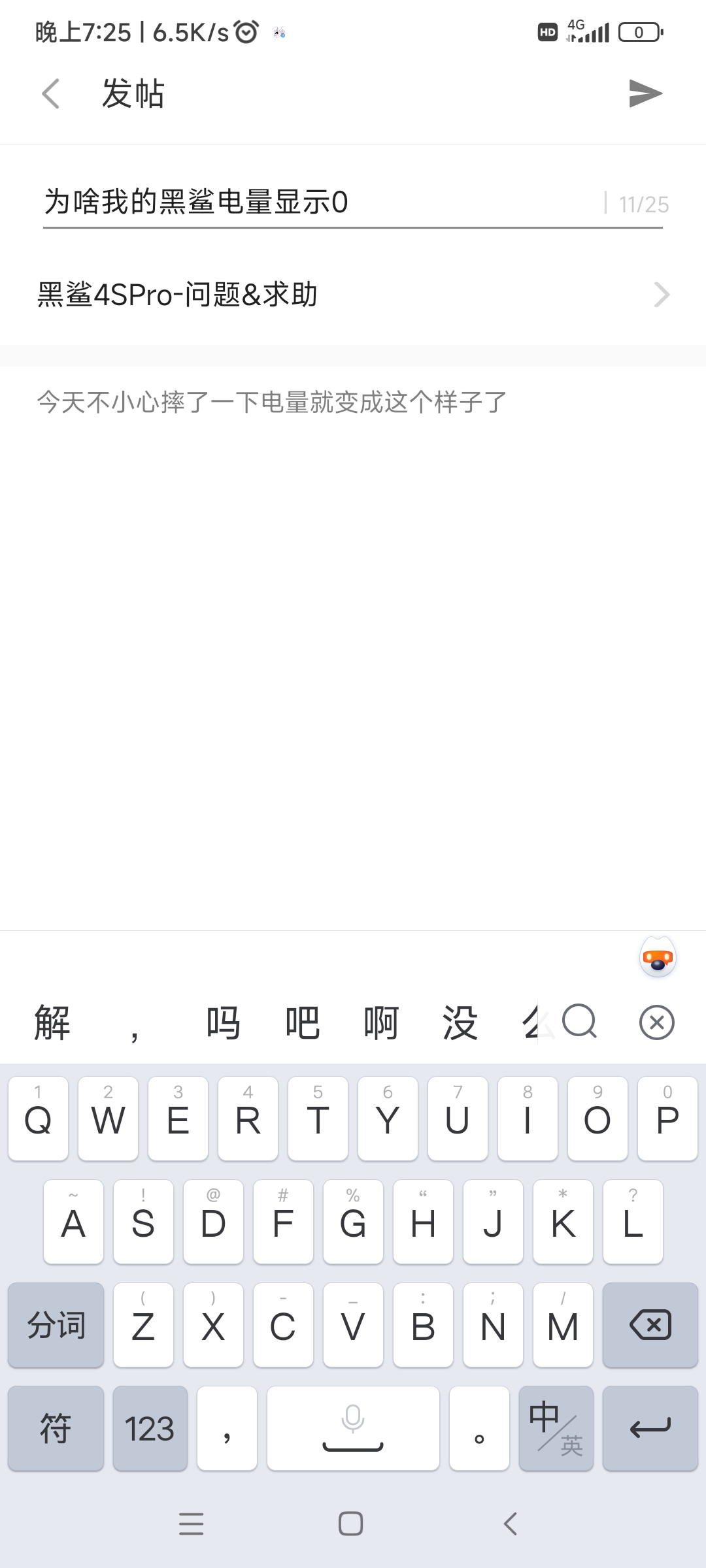The height and width of the screenshot is (1568, 706).
Task: Pick the candidate word 没
Action: (x=460, y=1022)
